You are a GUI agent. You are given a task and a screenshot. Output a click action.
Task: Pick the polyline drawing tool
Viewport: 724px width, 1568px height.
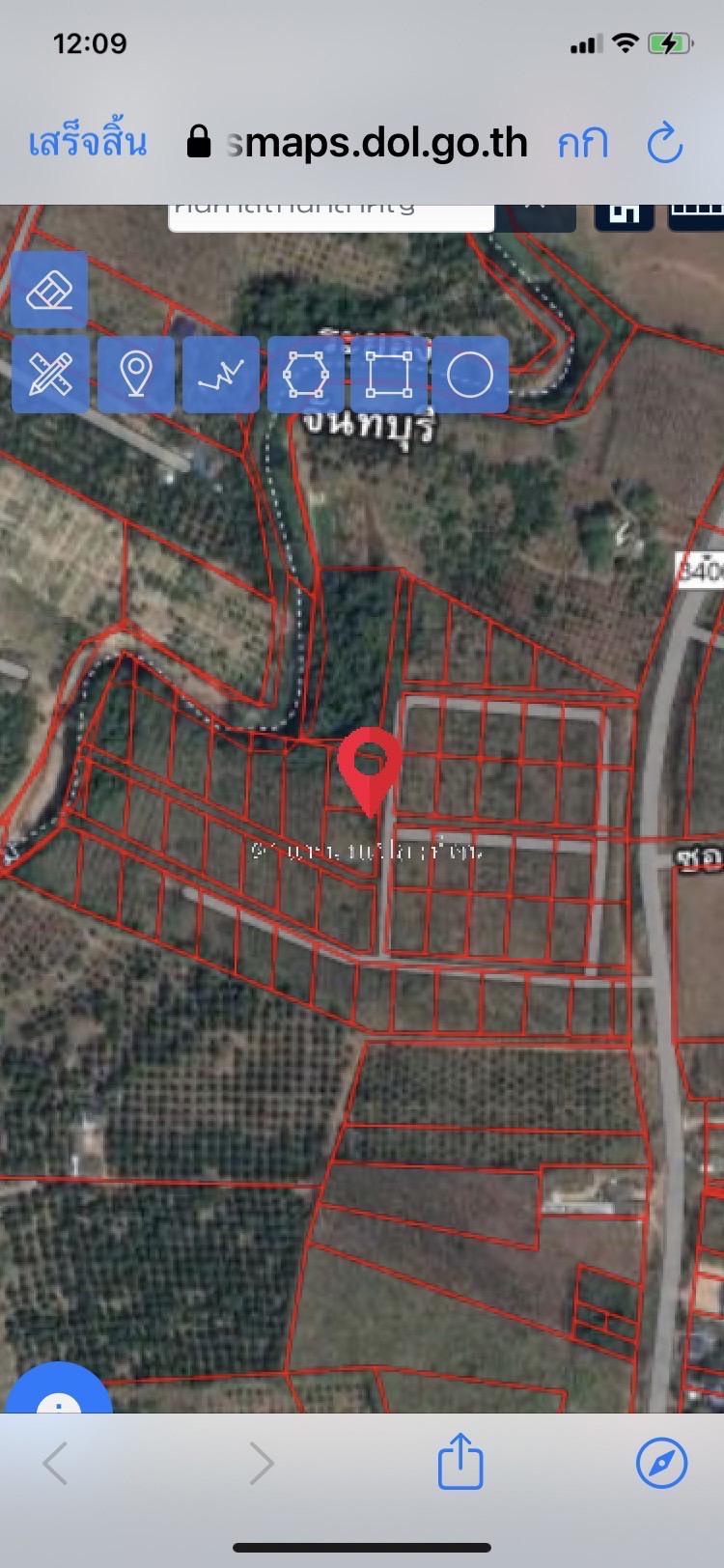[x=221, y=375]
